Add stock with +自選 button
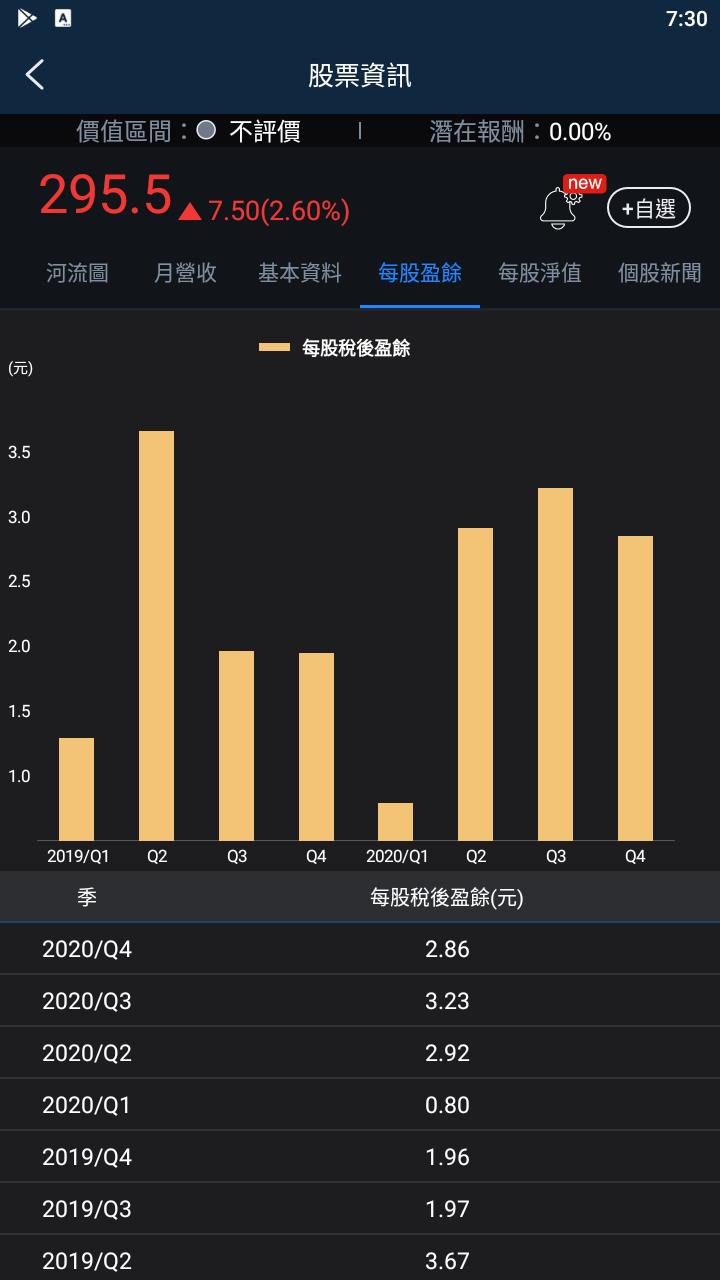 tap(649, 208)
